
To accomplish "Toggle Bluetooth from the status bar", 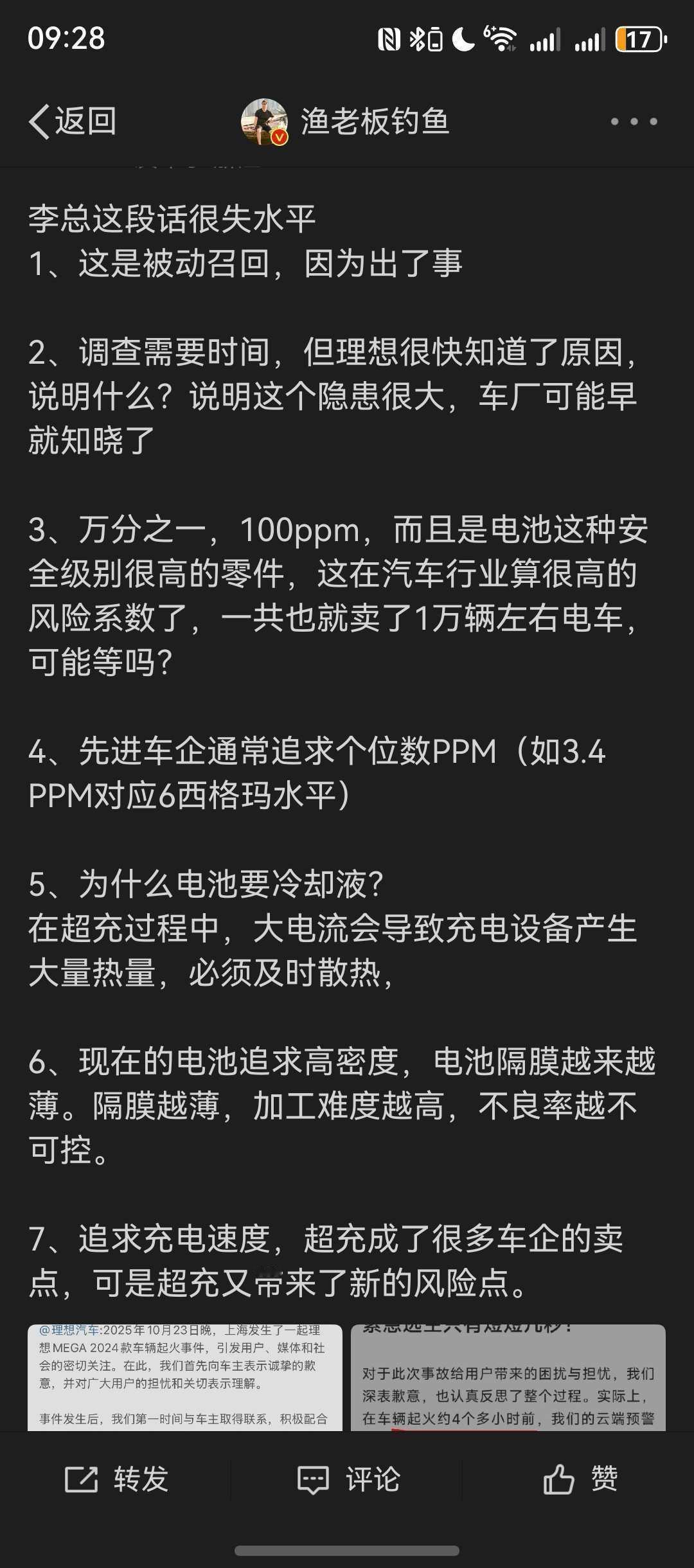I will tap(418, 40).
